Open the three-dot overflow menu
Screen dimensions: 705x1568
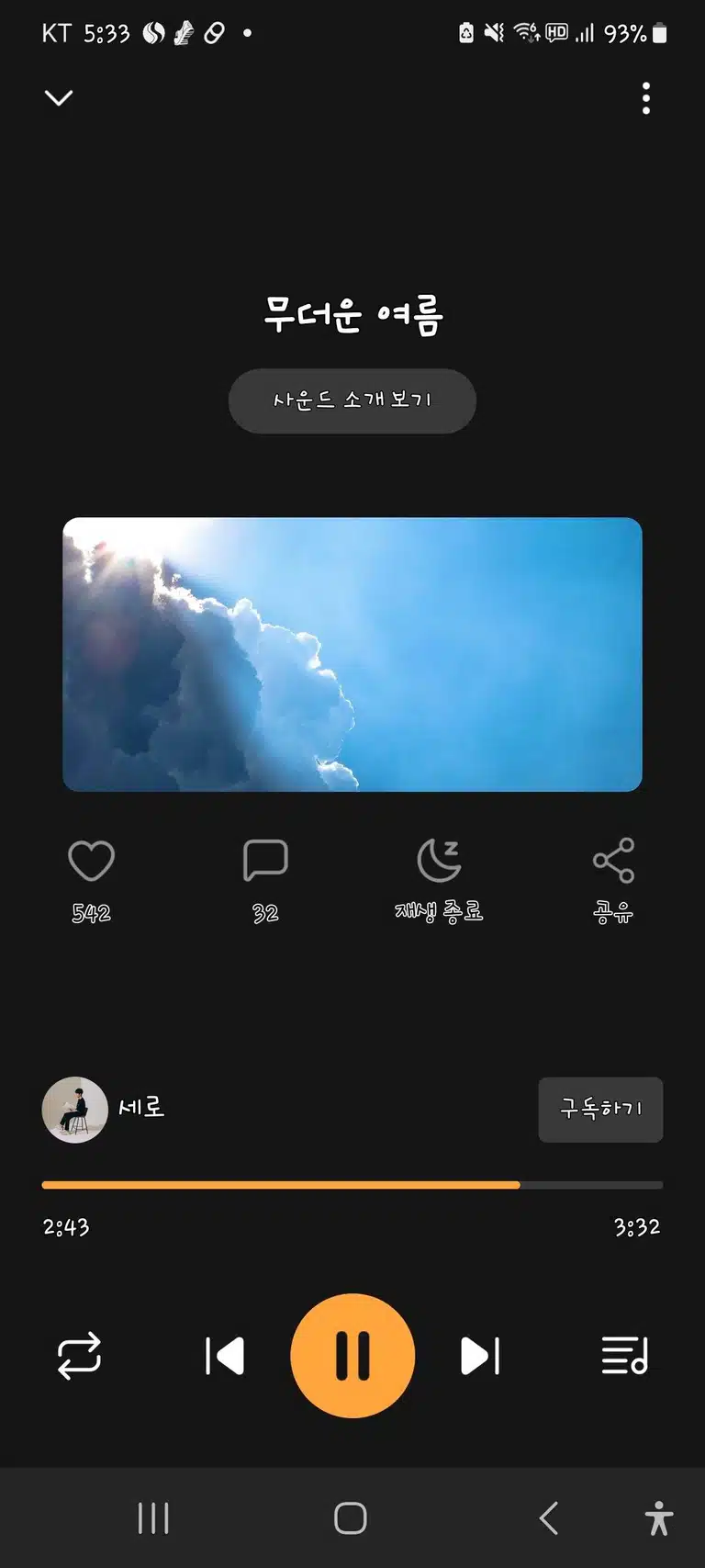point(646,98)
